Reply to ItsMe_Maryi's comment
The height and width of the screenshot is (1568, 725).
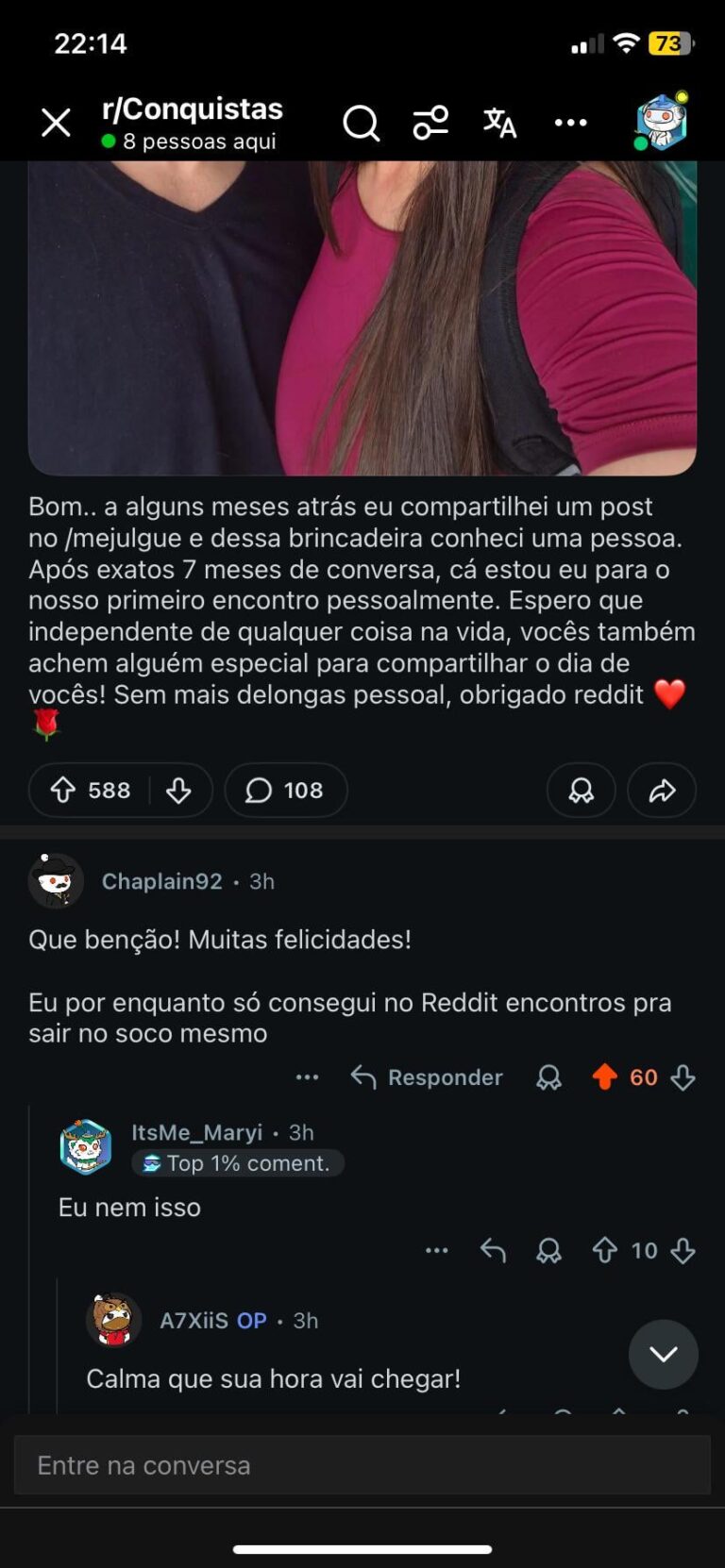click(493, 1251)
